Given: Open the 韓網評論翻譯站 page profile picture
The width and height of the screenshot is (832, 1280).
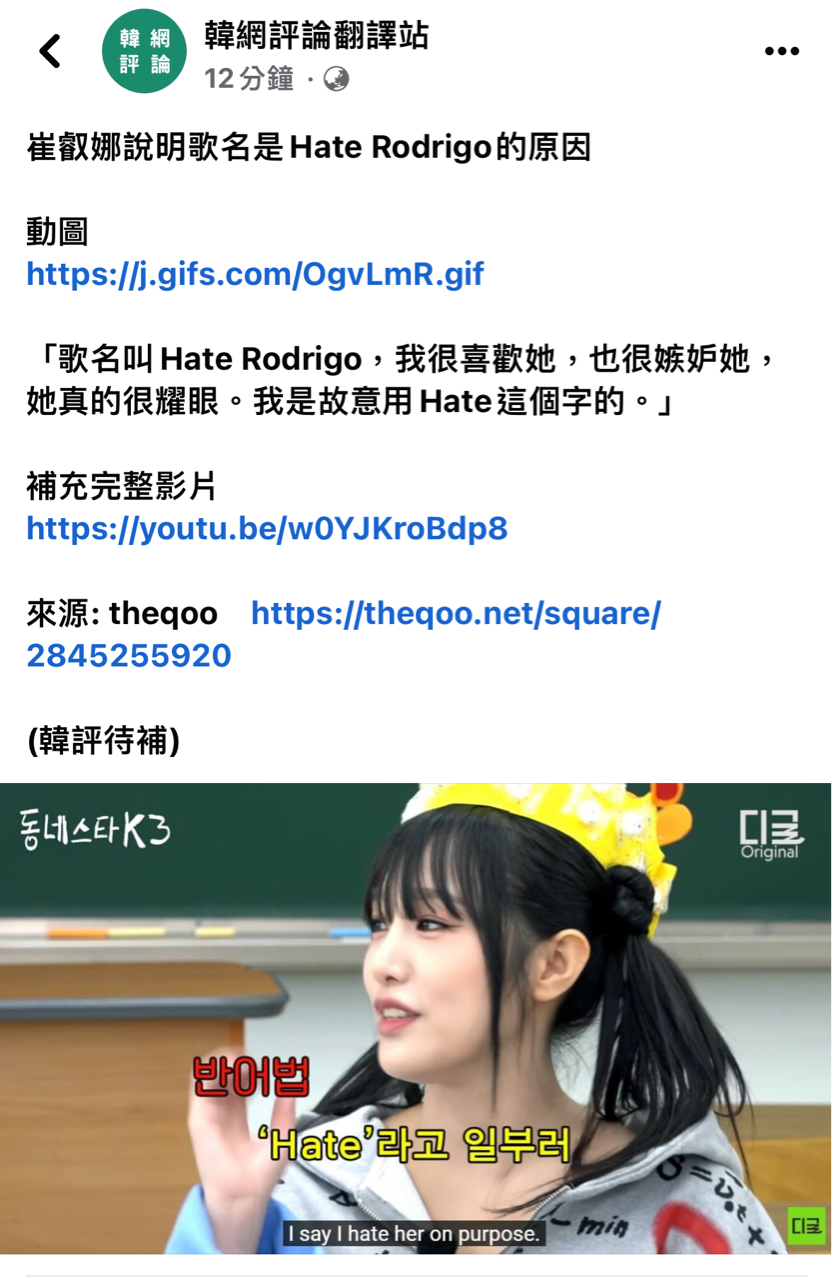Looking at the screenshot, I should tap(145, 52).
